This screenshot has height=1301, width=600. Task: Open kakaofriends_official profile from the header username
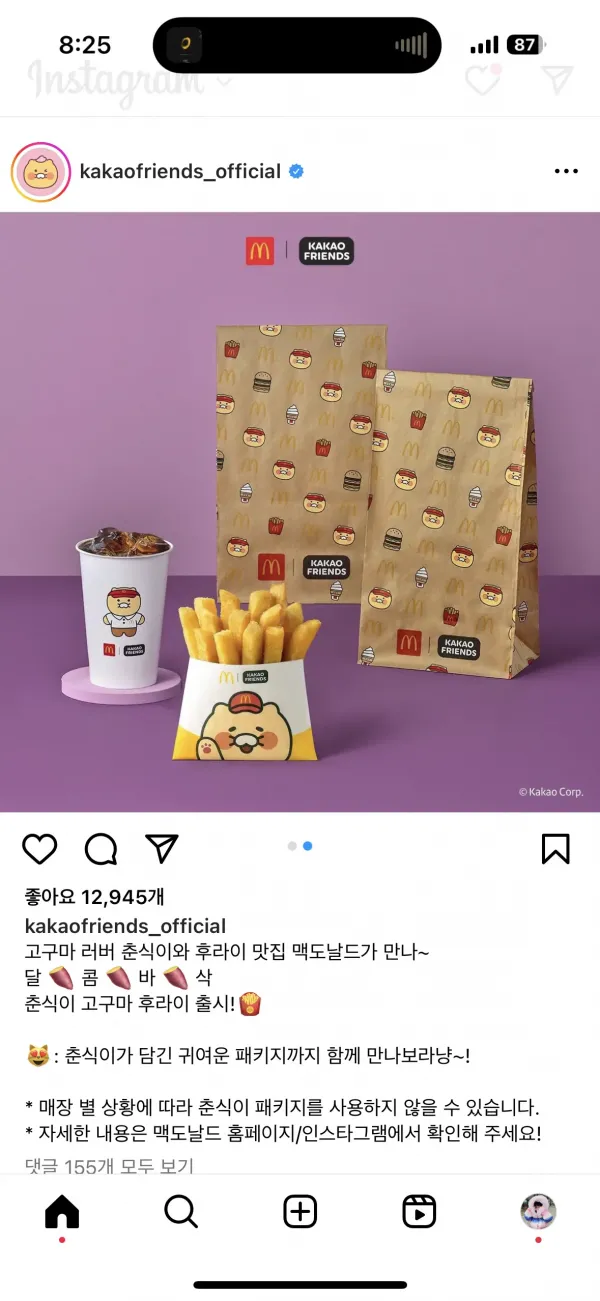click(x=180, y=172)
